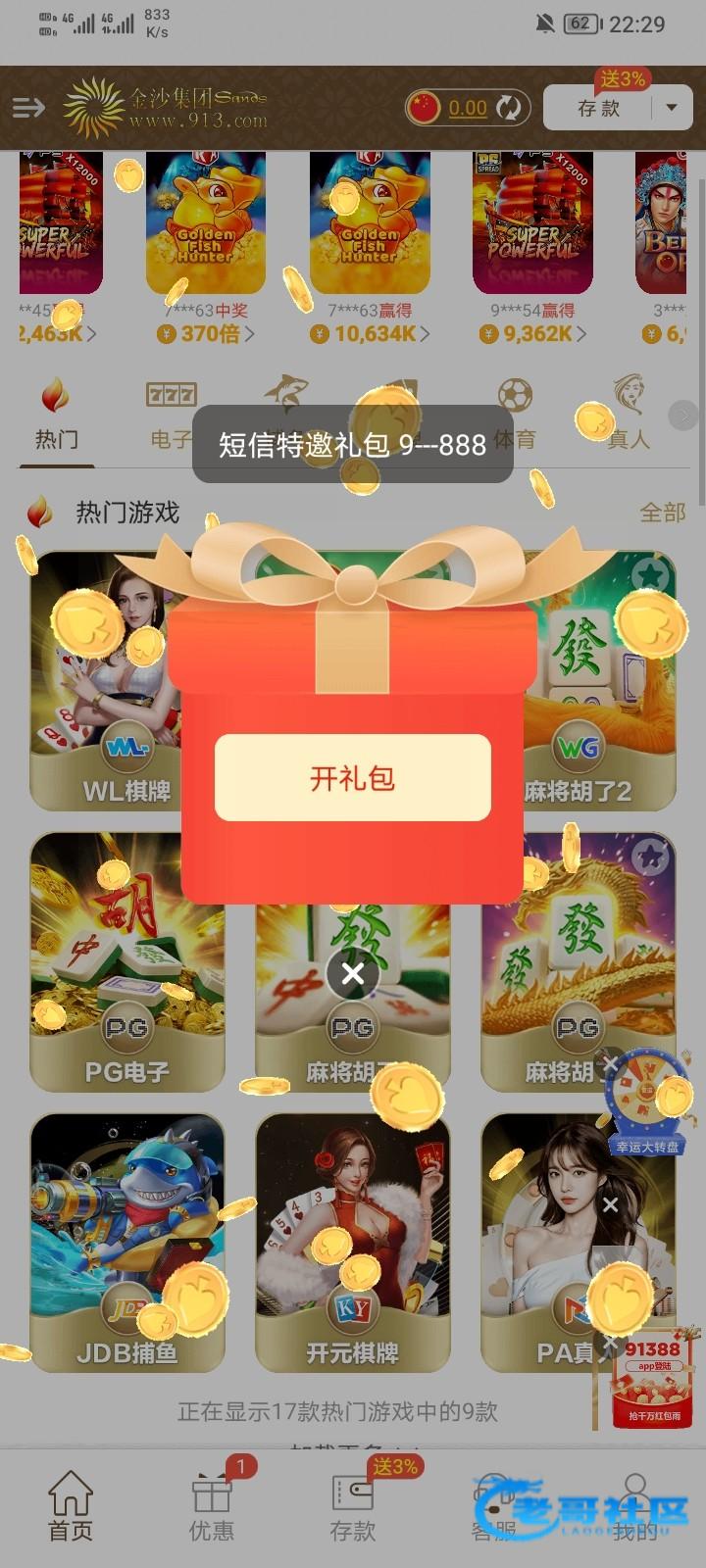This screenshot has height=1568, width=706.
Task: Switch to the 热门 category tab
Action: (x=56, y=416)
